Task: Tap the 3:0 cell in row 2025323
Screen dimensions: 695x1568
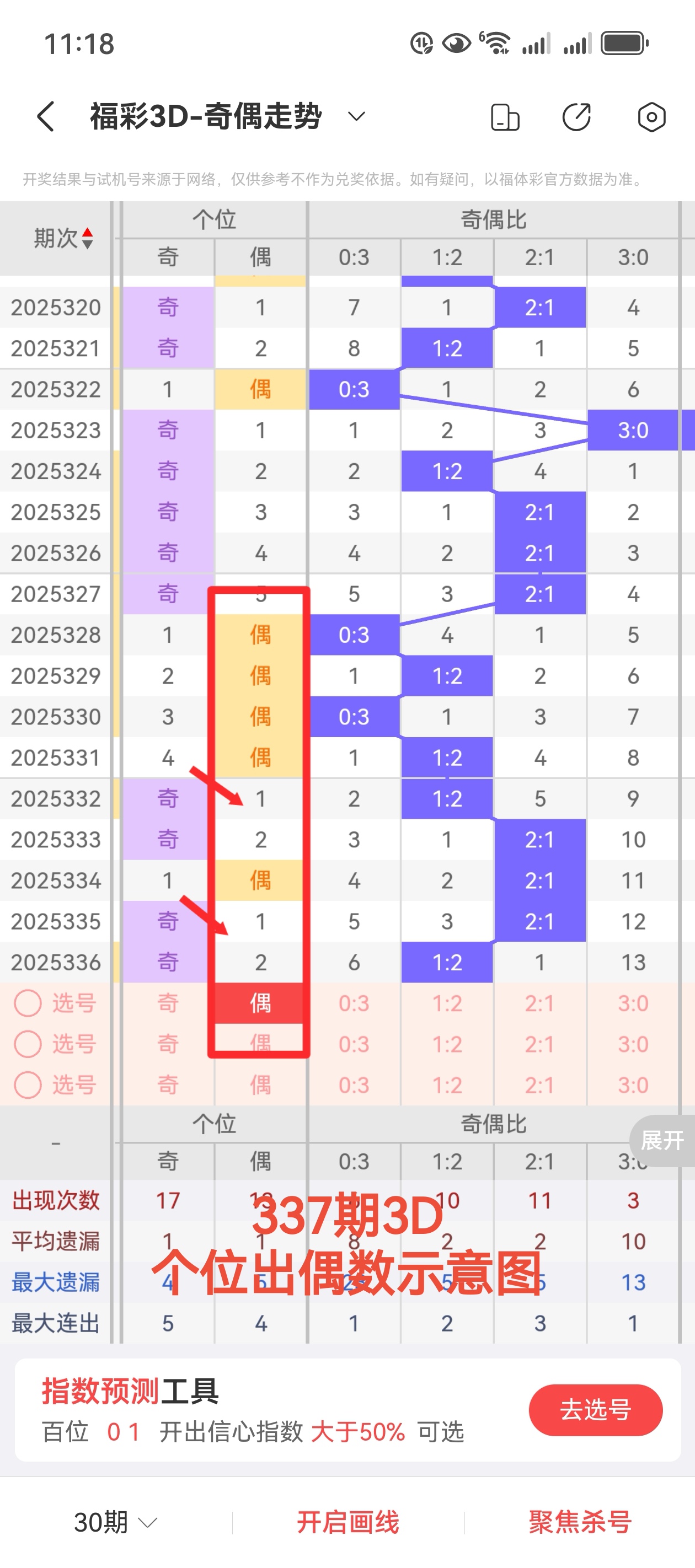Action: (x=633, y=431)
